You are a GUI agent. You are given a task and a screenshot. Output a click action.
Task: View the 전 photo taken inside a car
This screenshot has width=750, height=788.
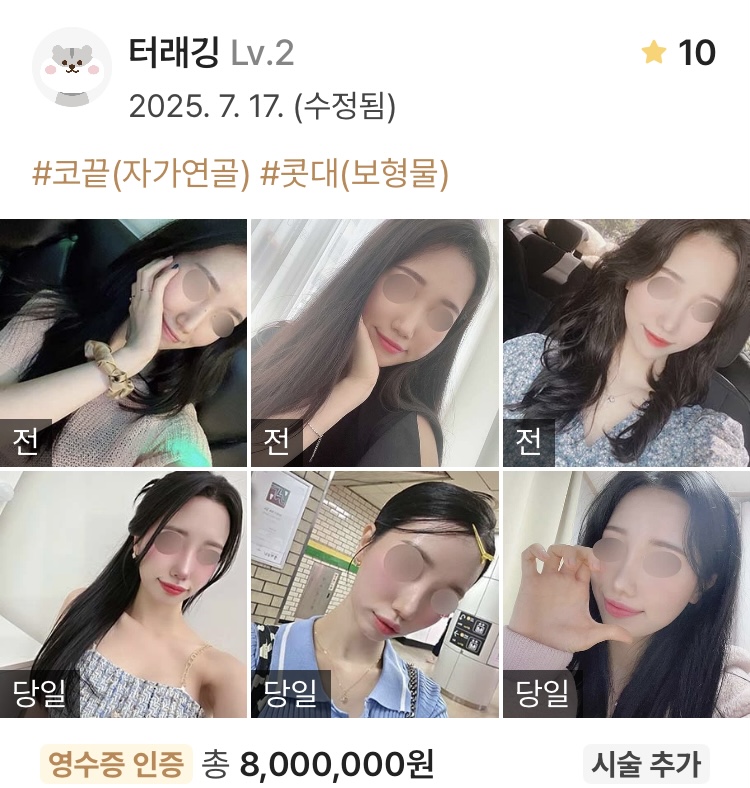[625, 342]
